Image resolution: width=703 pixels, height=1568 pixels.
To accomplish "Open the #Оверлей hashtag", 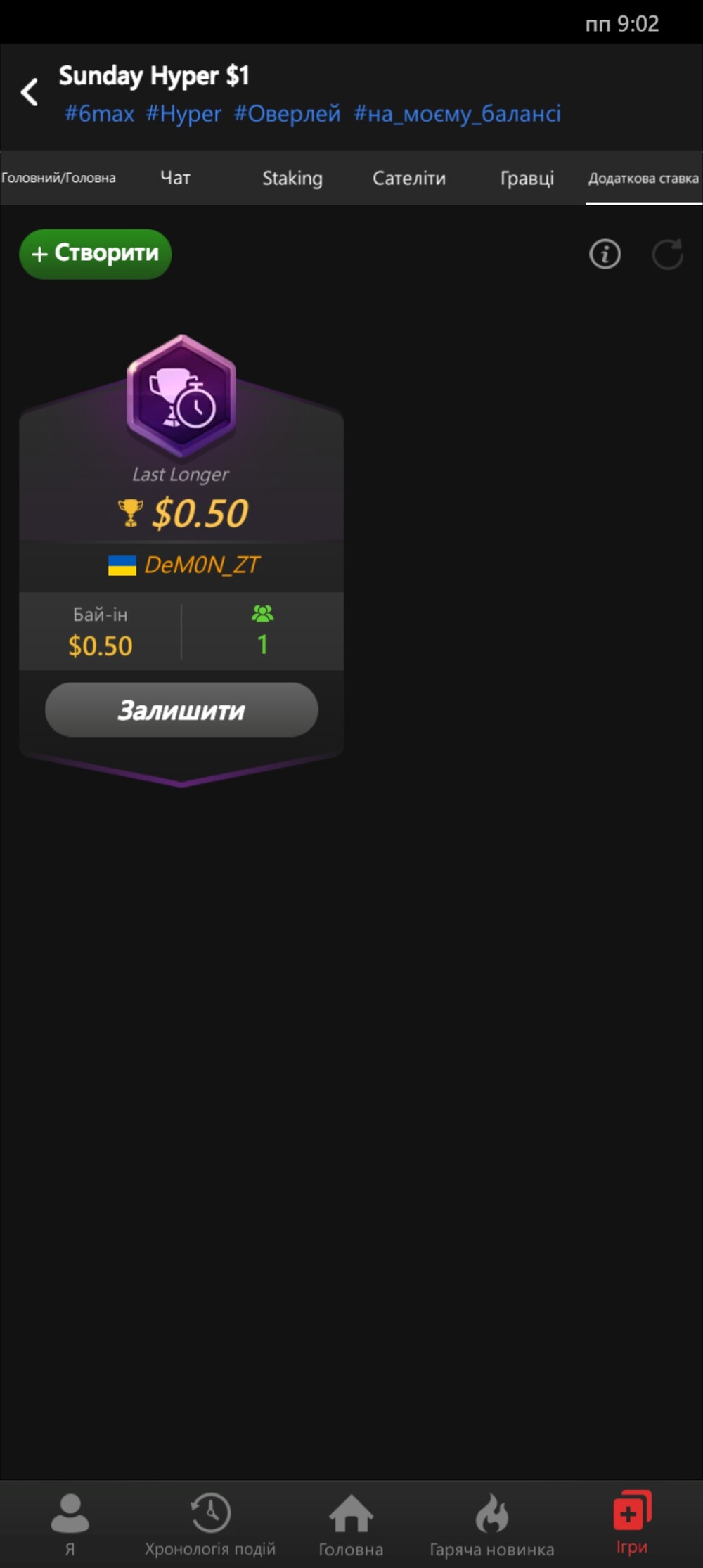I will (287, 114).
